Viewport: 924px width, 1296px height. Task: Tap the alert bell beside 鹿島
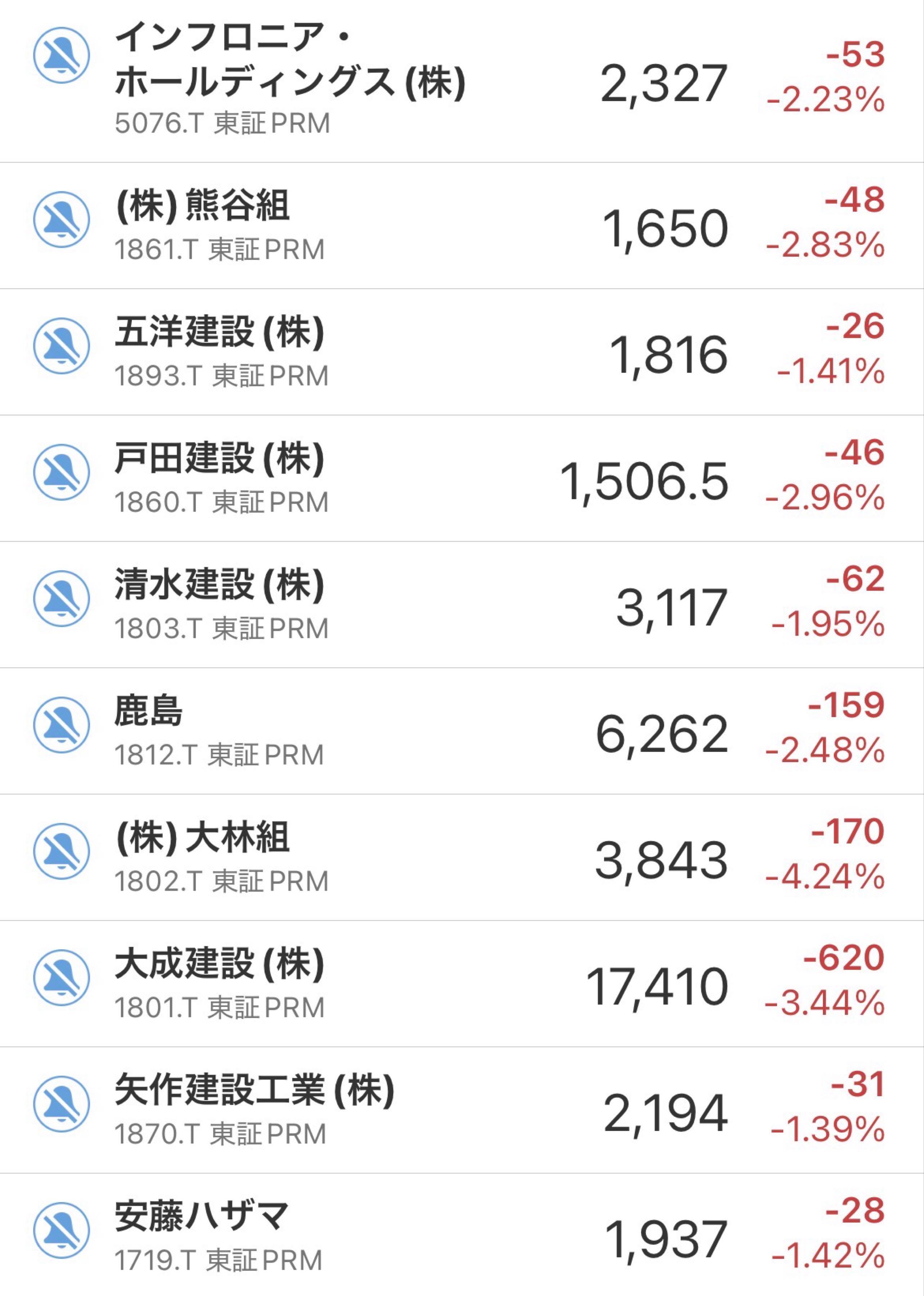(x=62, y=725)
